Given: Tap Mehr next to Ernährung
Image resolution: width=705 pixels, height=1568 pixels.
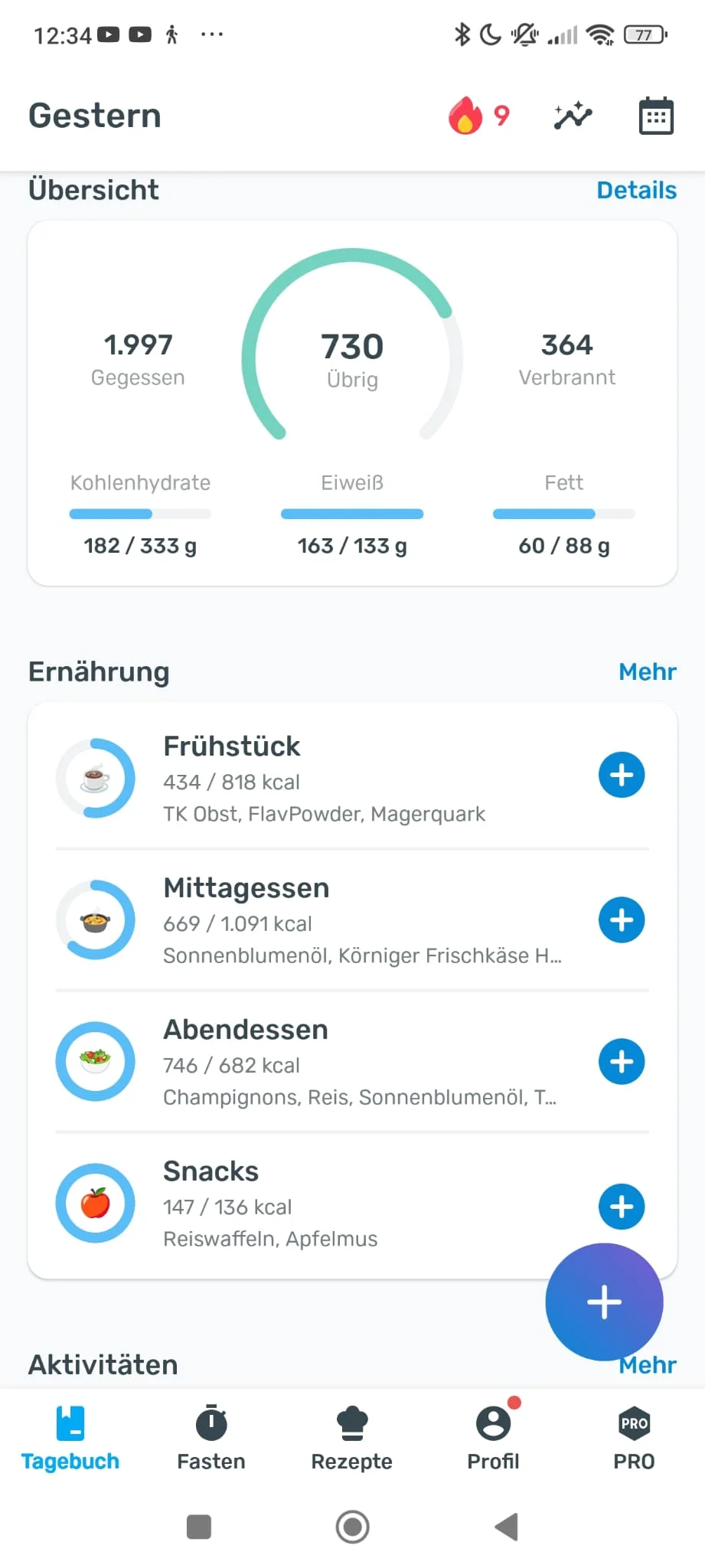Looking at the screenshot, I should tap(648, 671).
